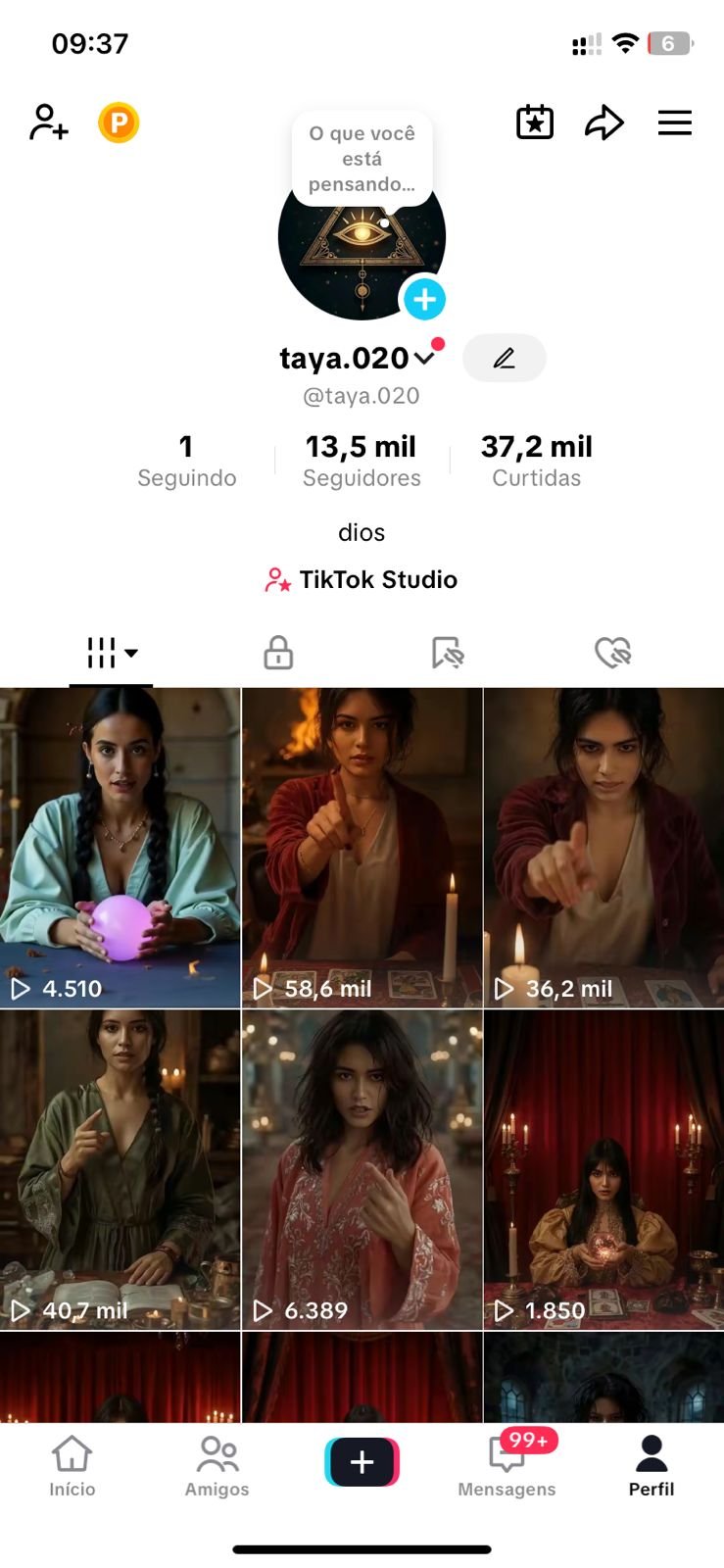Go to the Início tab
This screenshot has height=1568, width=724.
[72, 1466]
